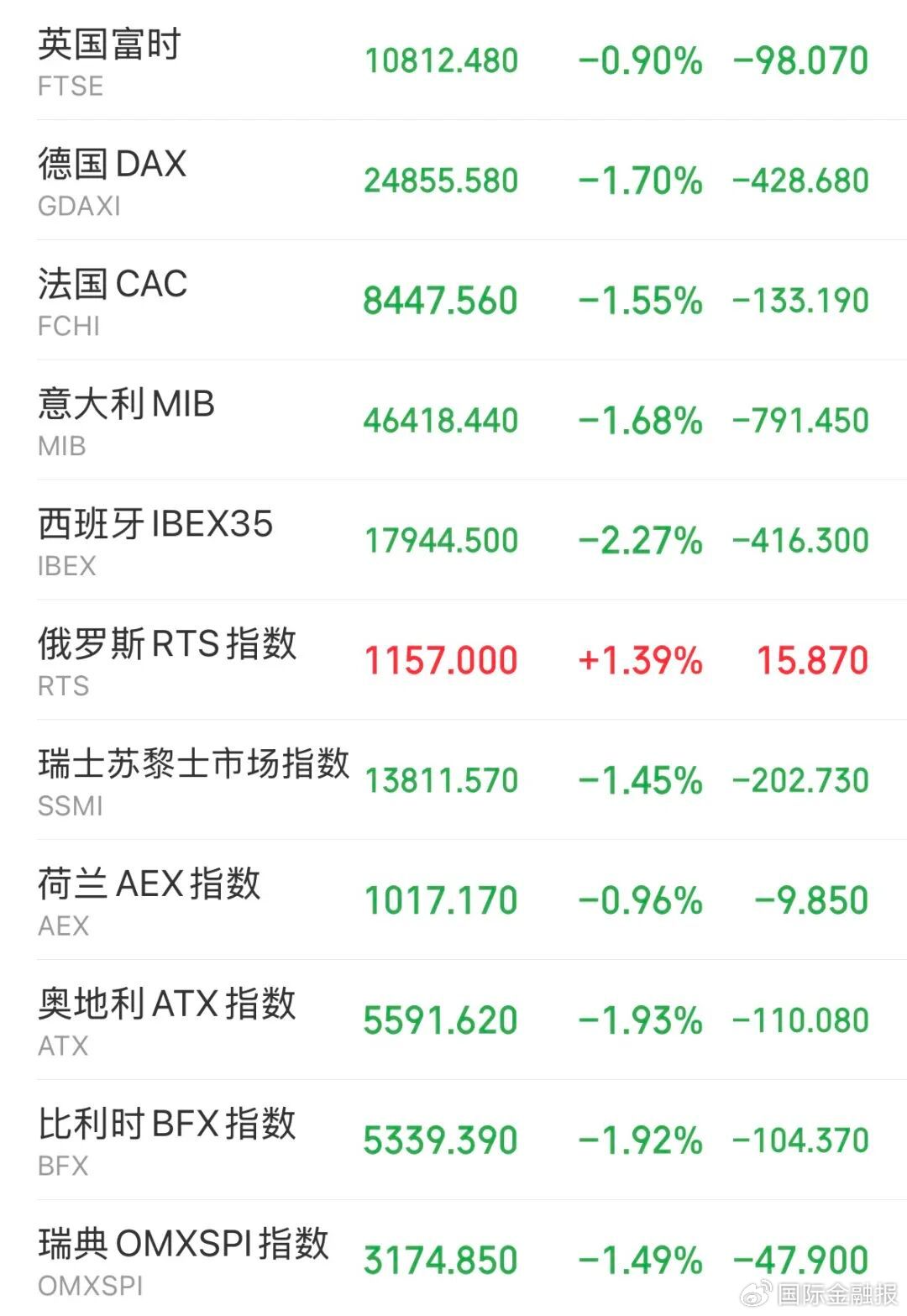Open the 英国富时 FTSE index row

(x=453, y=60)
